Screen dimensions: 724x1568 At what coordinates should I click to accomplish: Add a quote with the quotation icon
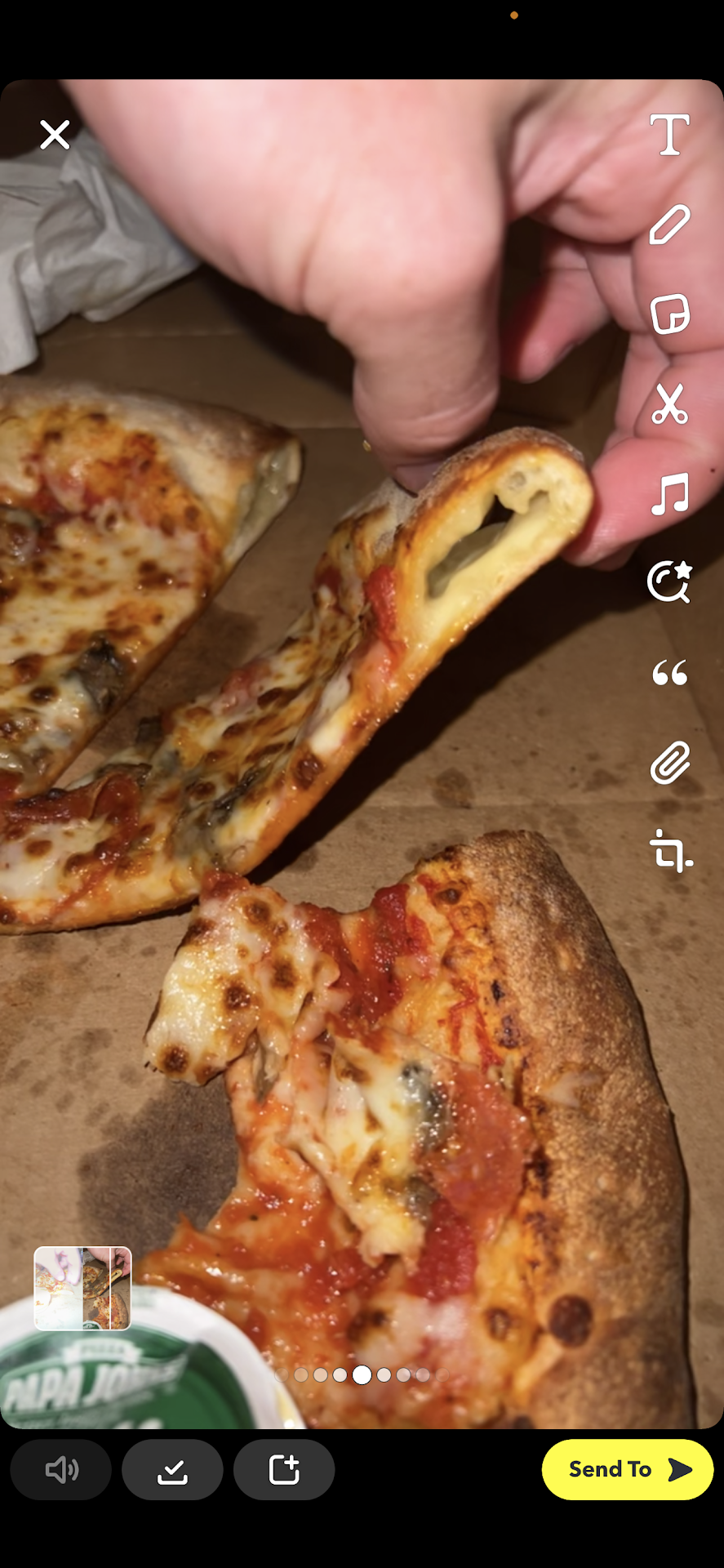pyautogui.click(x=669, y=673)
